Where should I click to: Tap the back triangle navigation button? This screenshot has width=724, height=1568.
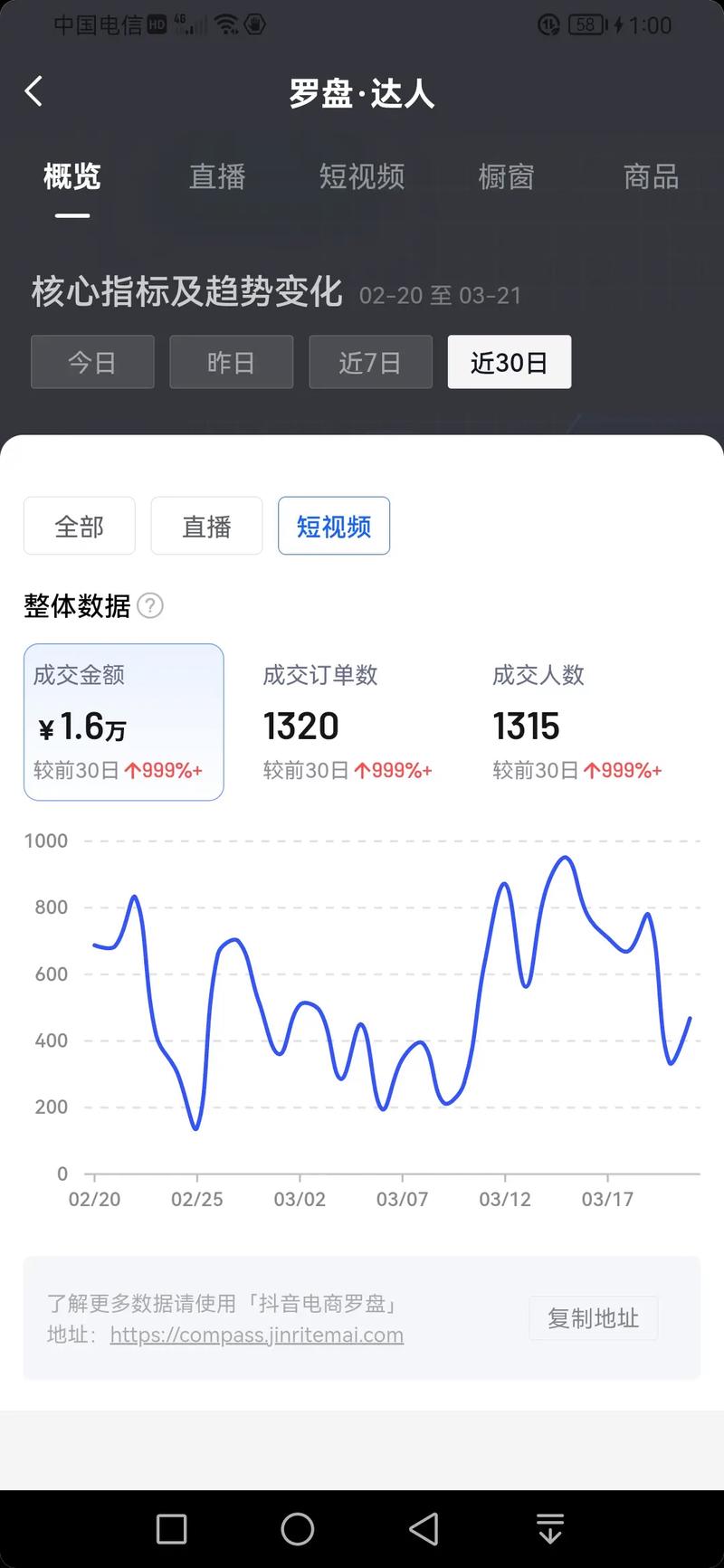click(x=424, y=1529)
